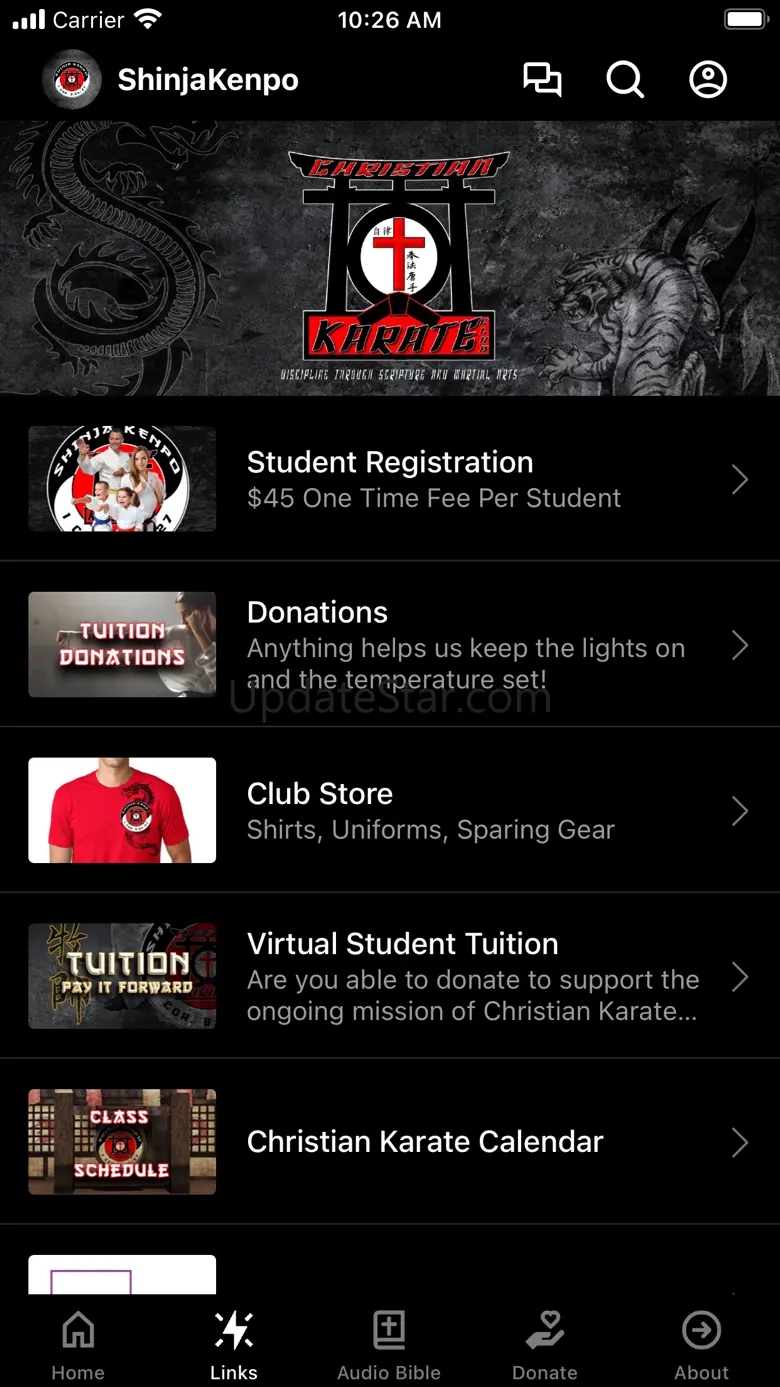Open the user profile icon
The image size is (780, 1387).
708,80
